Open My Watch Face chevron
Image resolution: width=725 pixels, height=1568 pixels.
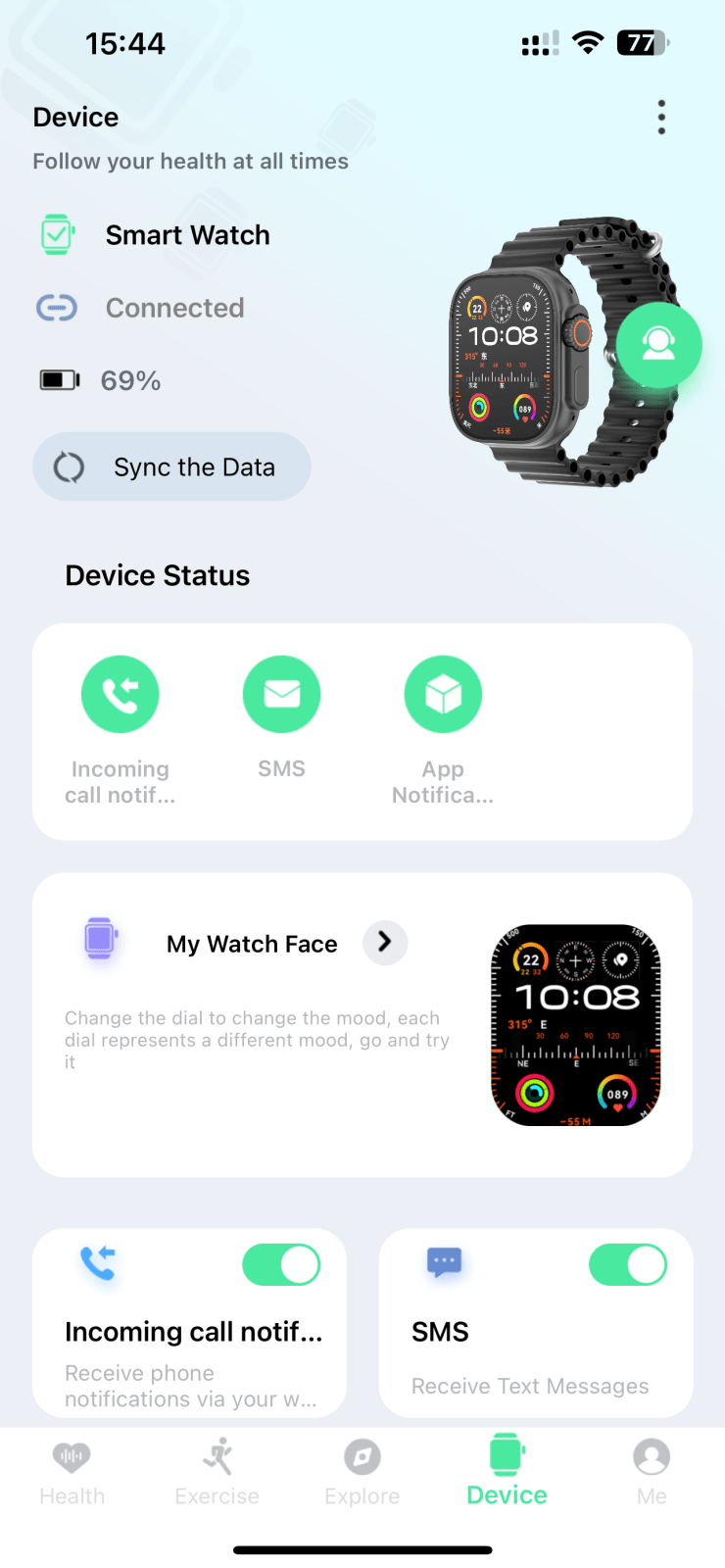pyautogui.click(x=385, y=943)
